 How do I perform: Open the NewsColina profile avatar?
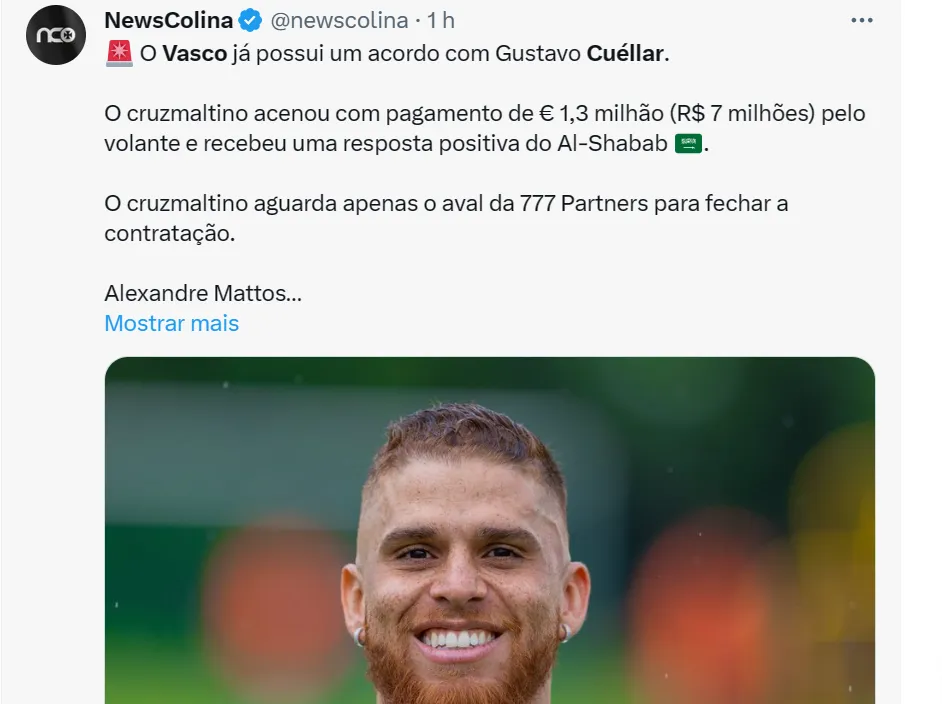tap(56, 35)
